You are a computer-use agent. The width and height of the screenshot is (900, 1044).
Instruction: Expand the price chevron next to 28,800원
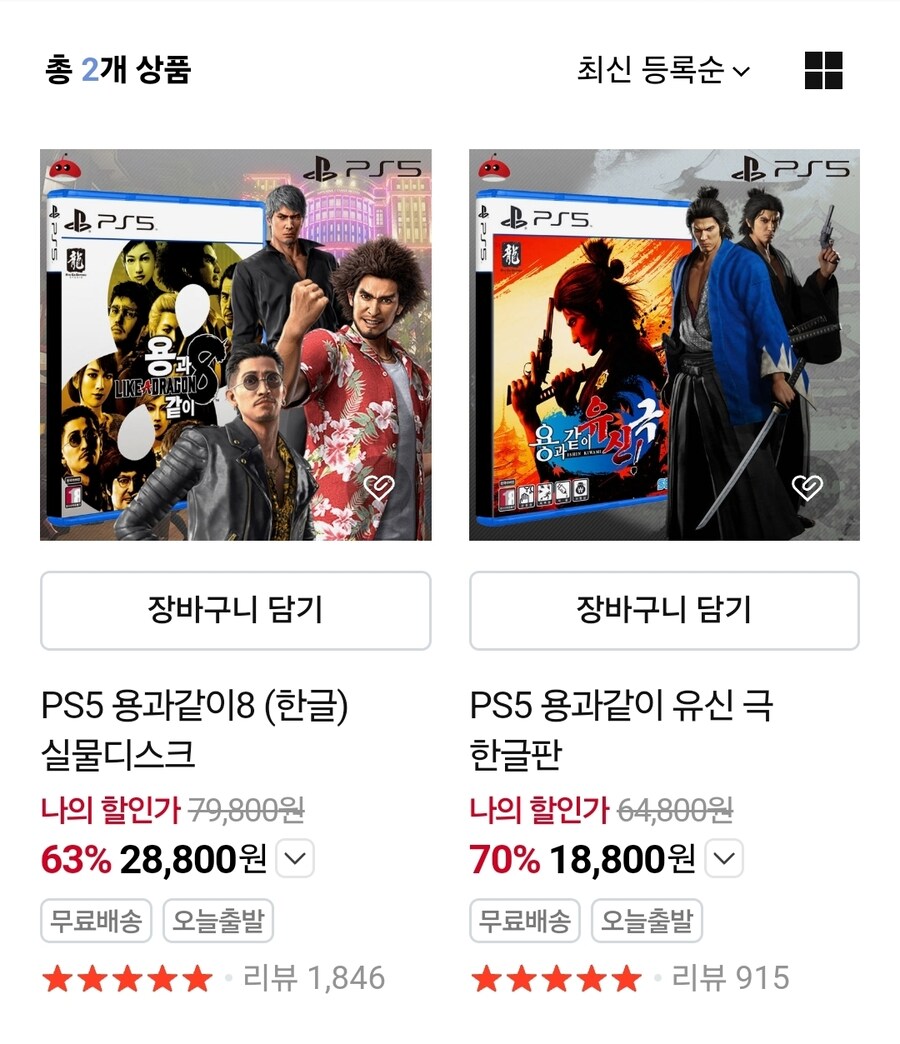coord(292,858)
